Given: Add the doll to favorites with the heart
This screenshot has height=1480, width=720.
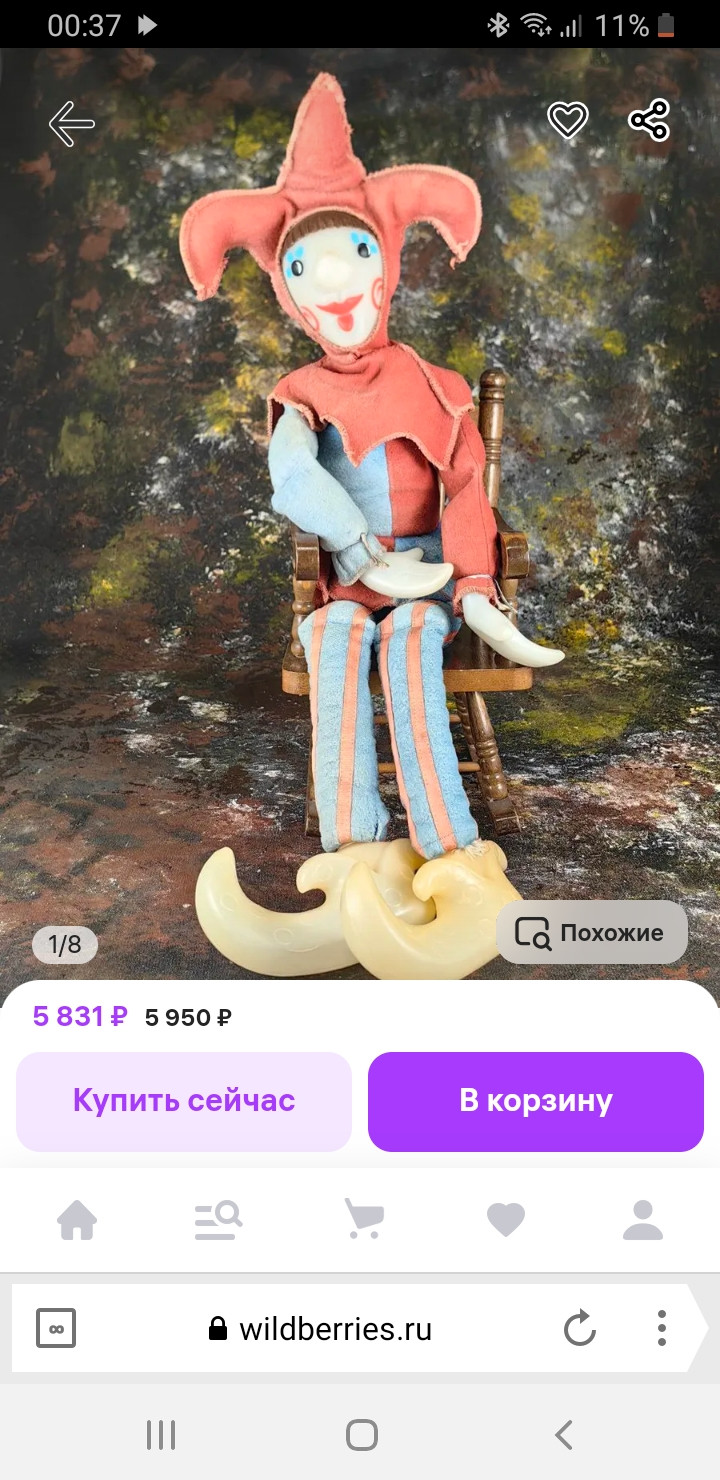Looking at the screenshot, I should click(567, 121).
